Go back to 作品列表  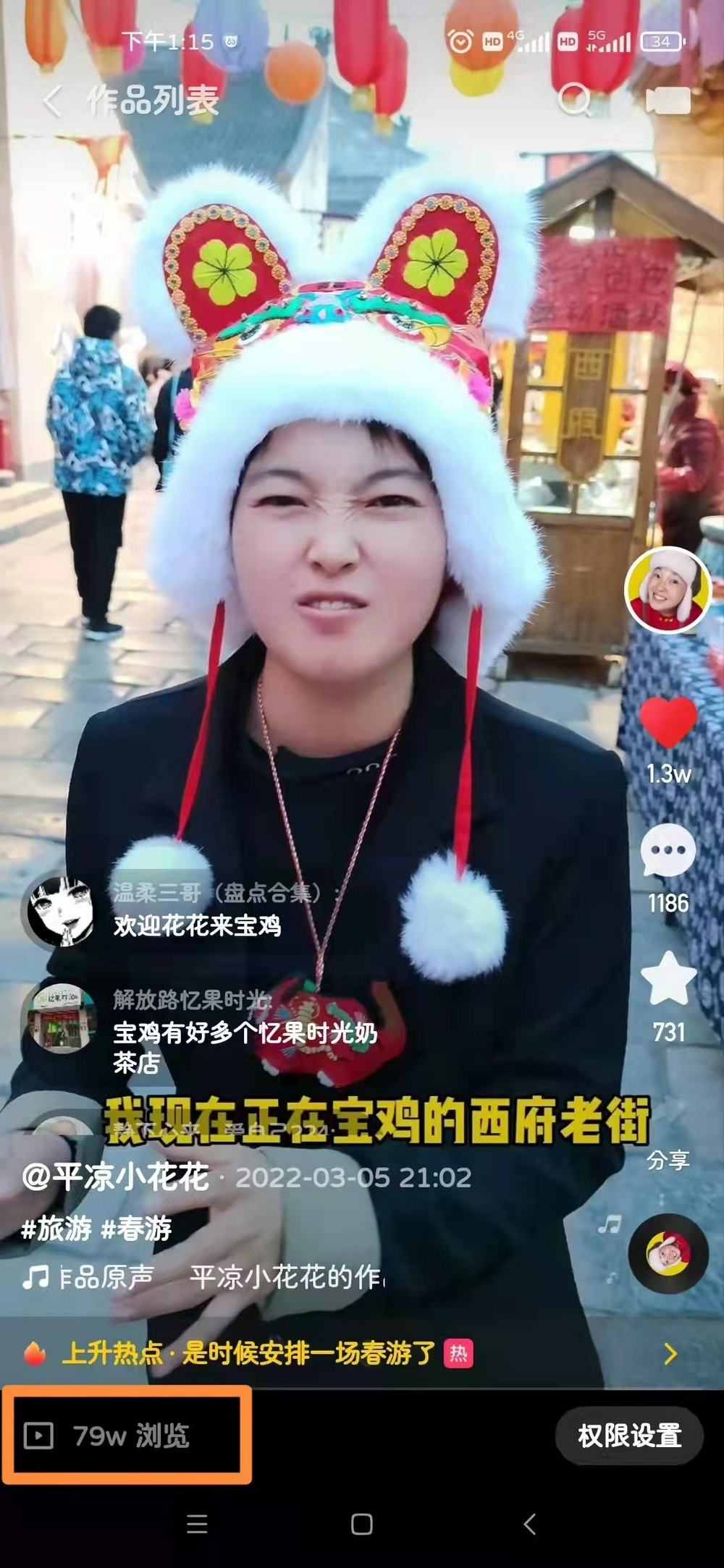(x=52, y=101)
